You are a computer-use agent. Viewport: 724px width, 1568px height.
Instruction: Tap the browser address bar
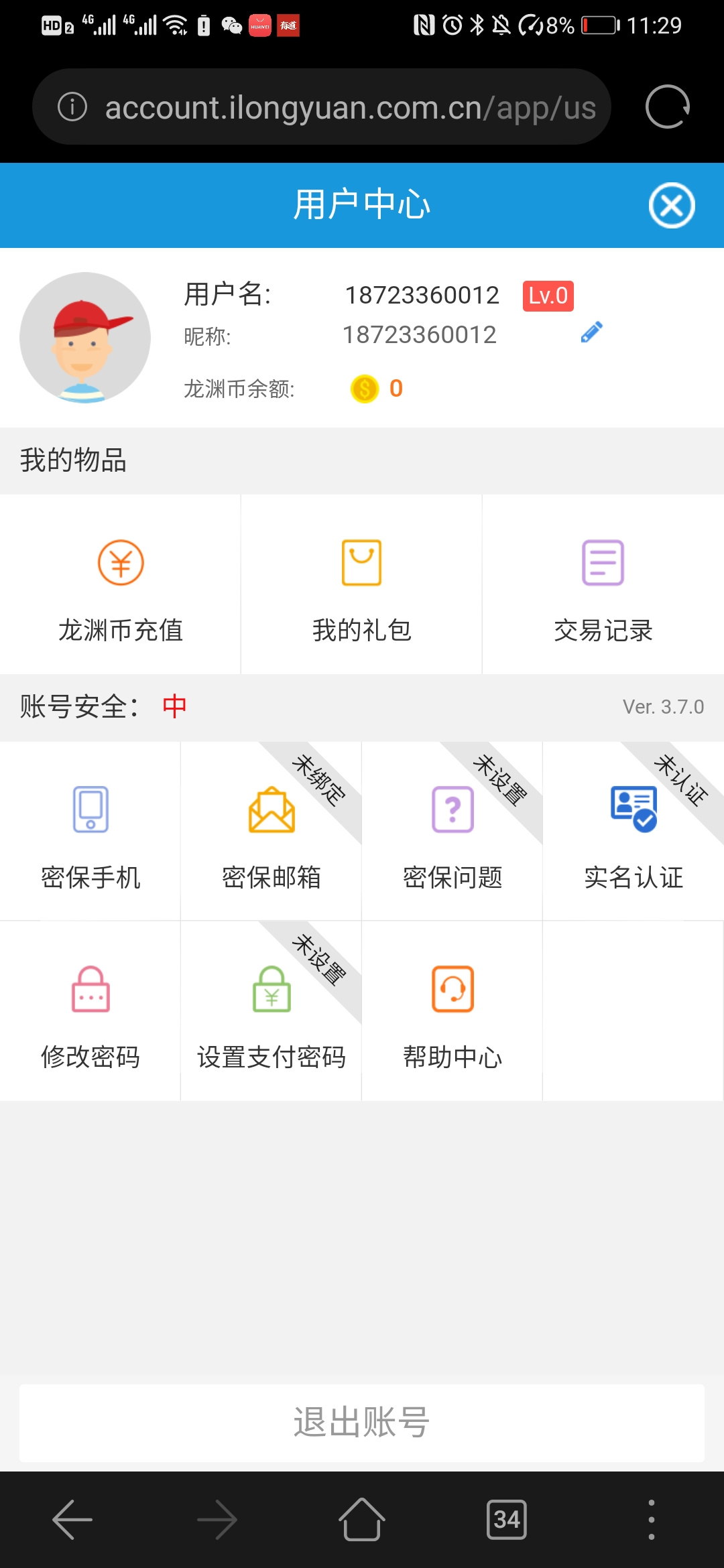322,107
